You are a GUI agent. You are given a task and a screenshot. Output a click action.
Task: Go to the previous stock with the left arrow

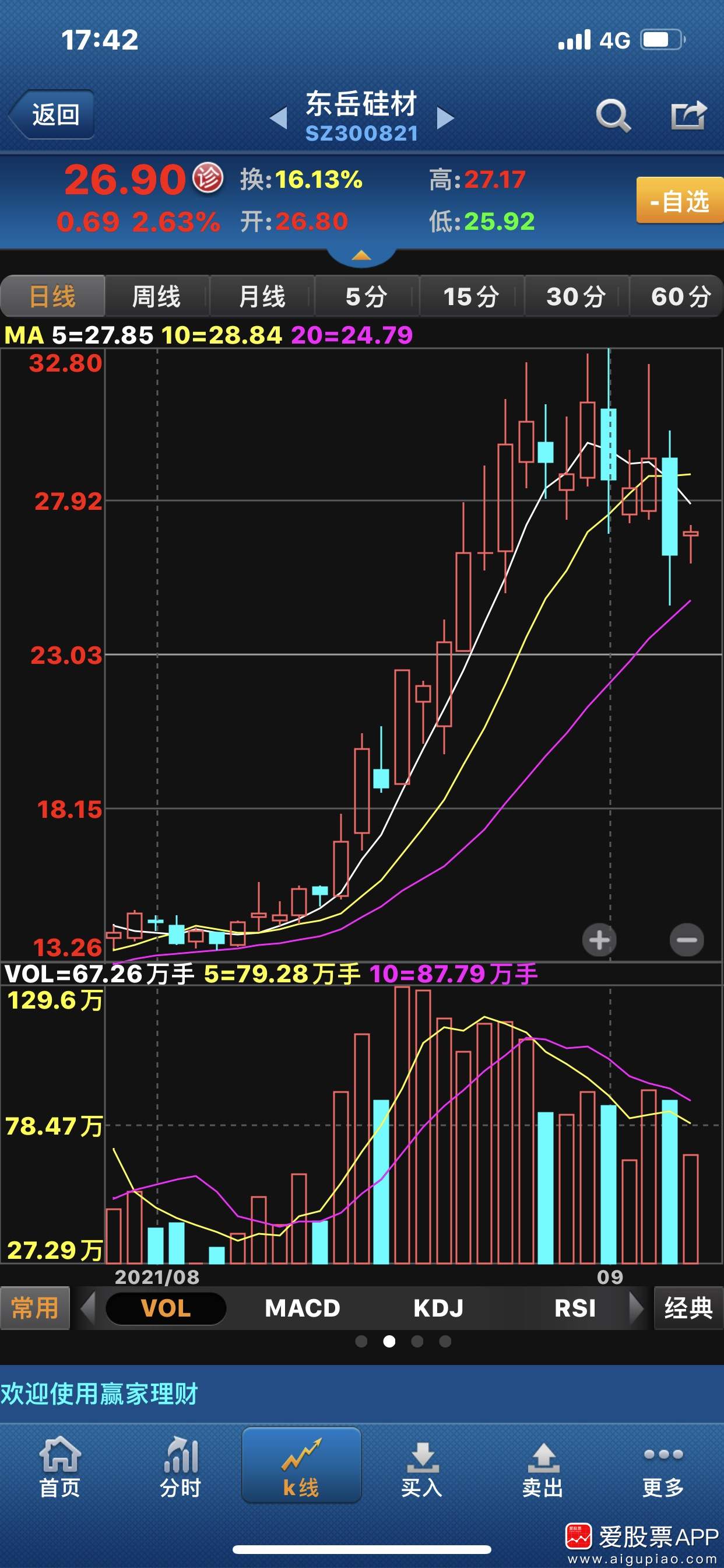(x=279, y=117)
